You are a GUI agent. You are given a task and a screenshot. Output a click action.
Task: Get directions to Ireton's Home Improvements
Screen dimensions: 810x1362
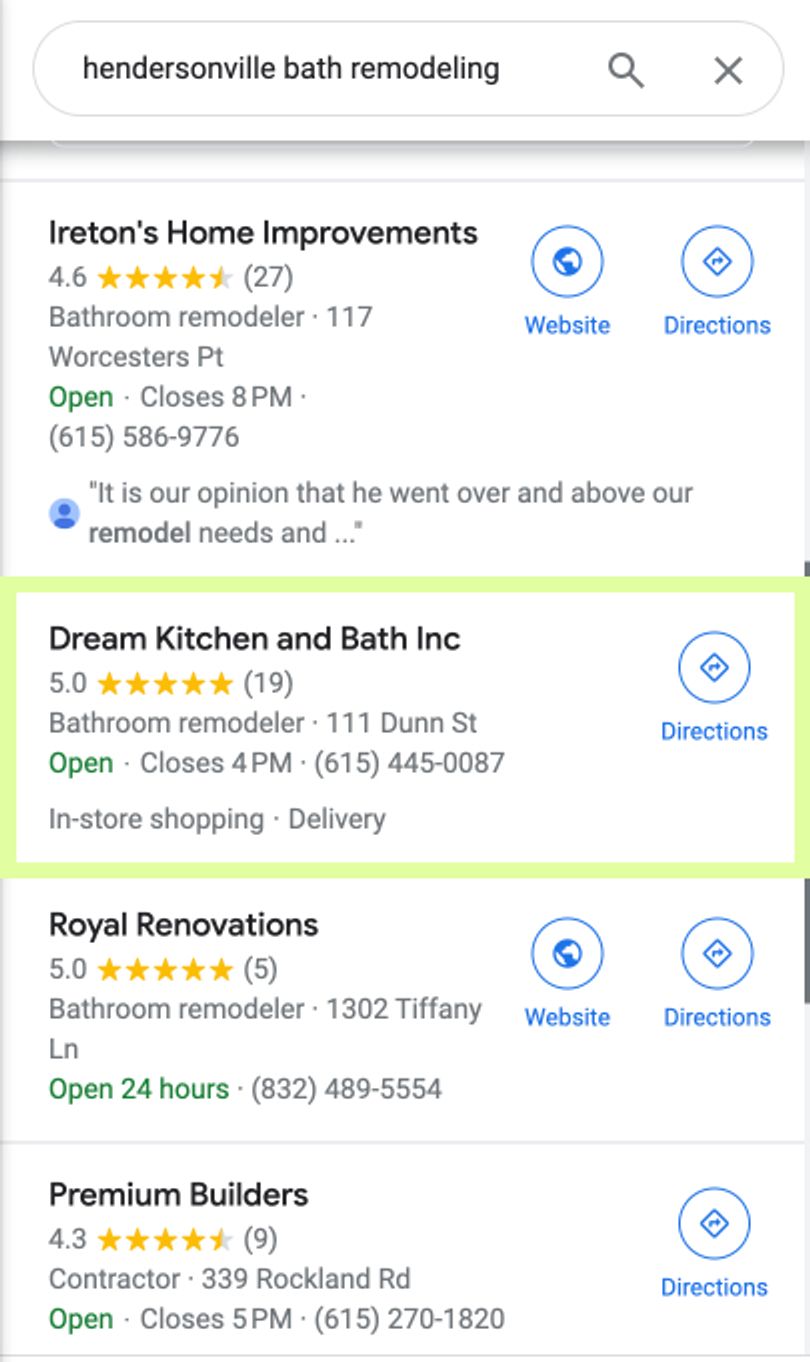[x=717, y=263]
